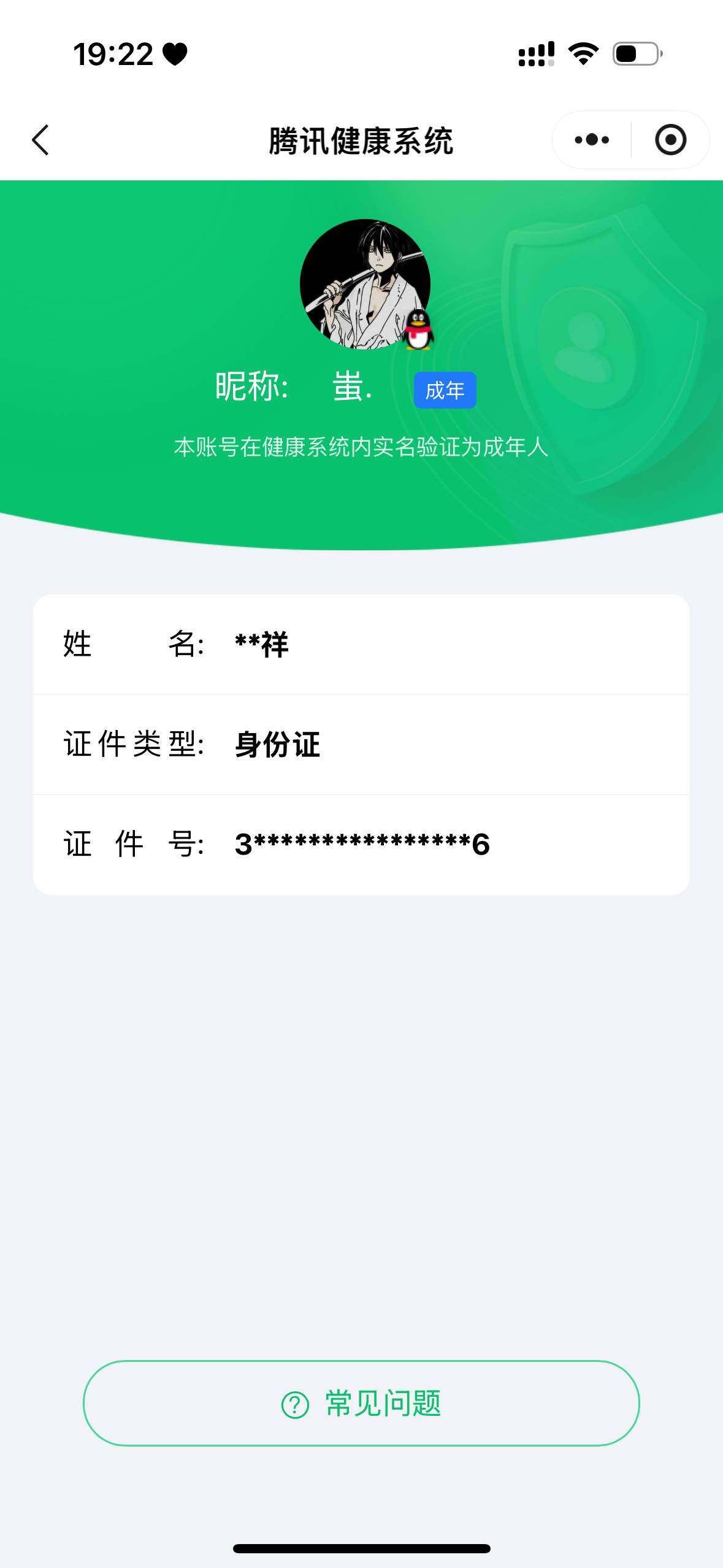This screenshot has height=1568, width=723.
Task: Tap the Wi-Fi icon in the status bar
Action: (x=581, y=54)
